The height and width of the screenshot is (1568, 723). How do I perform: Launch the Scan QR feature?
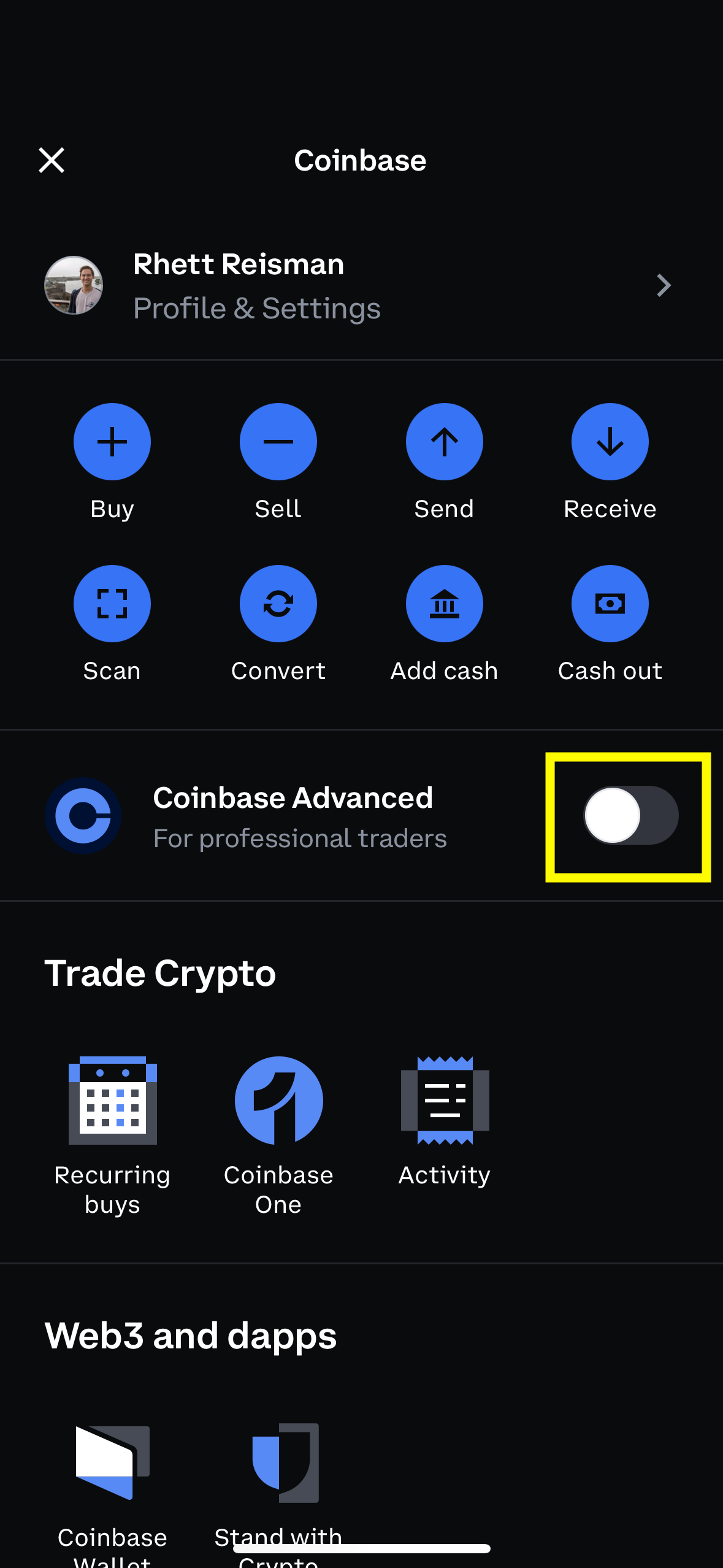(112, 604)
